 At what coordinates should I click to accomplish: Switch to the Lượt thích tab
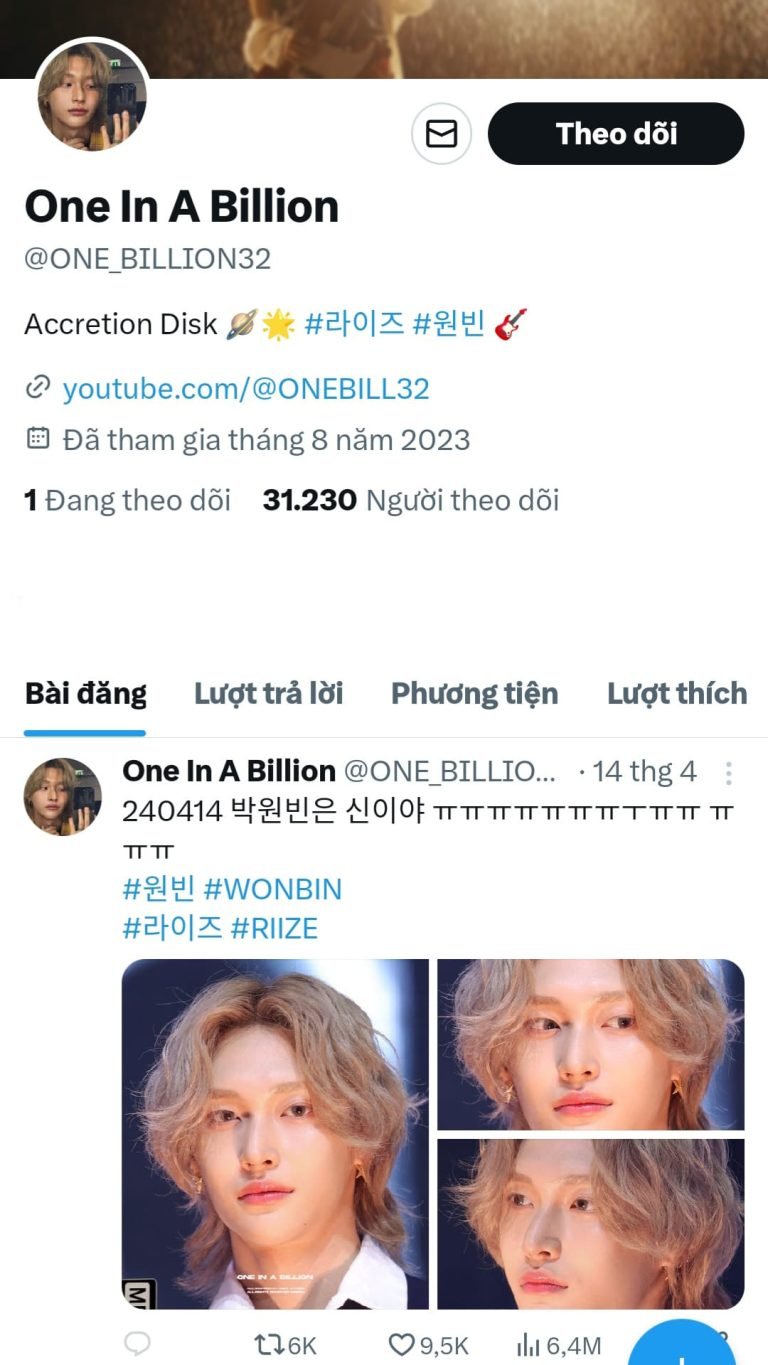click(676, 693)
